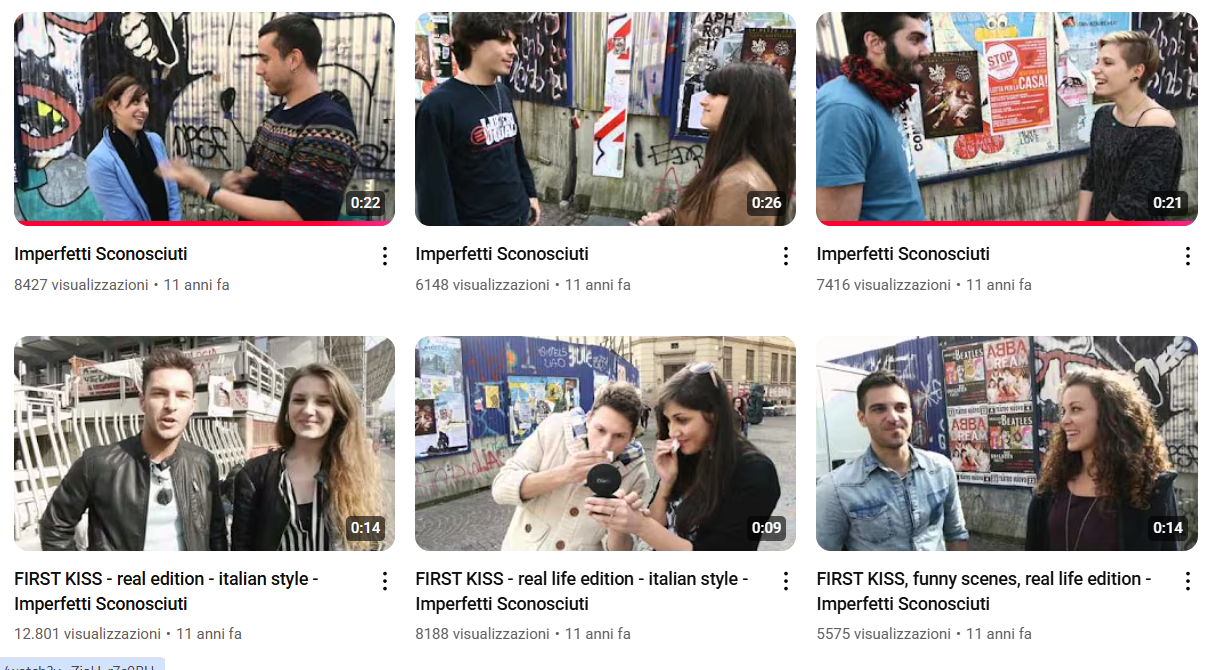
Task: Open options menu for 6148 visualizzazioni video
Action: (786, 256)
